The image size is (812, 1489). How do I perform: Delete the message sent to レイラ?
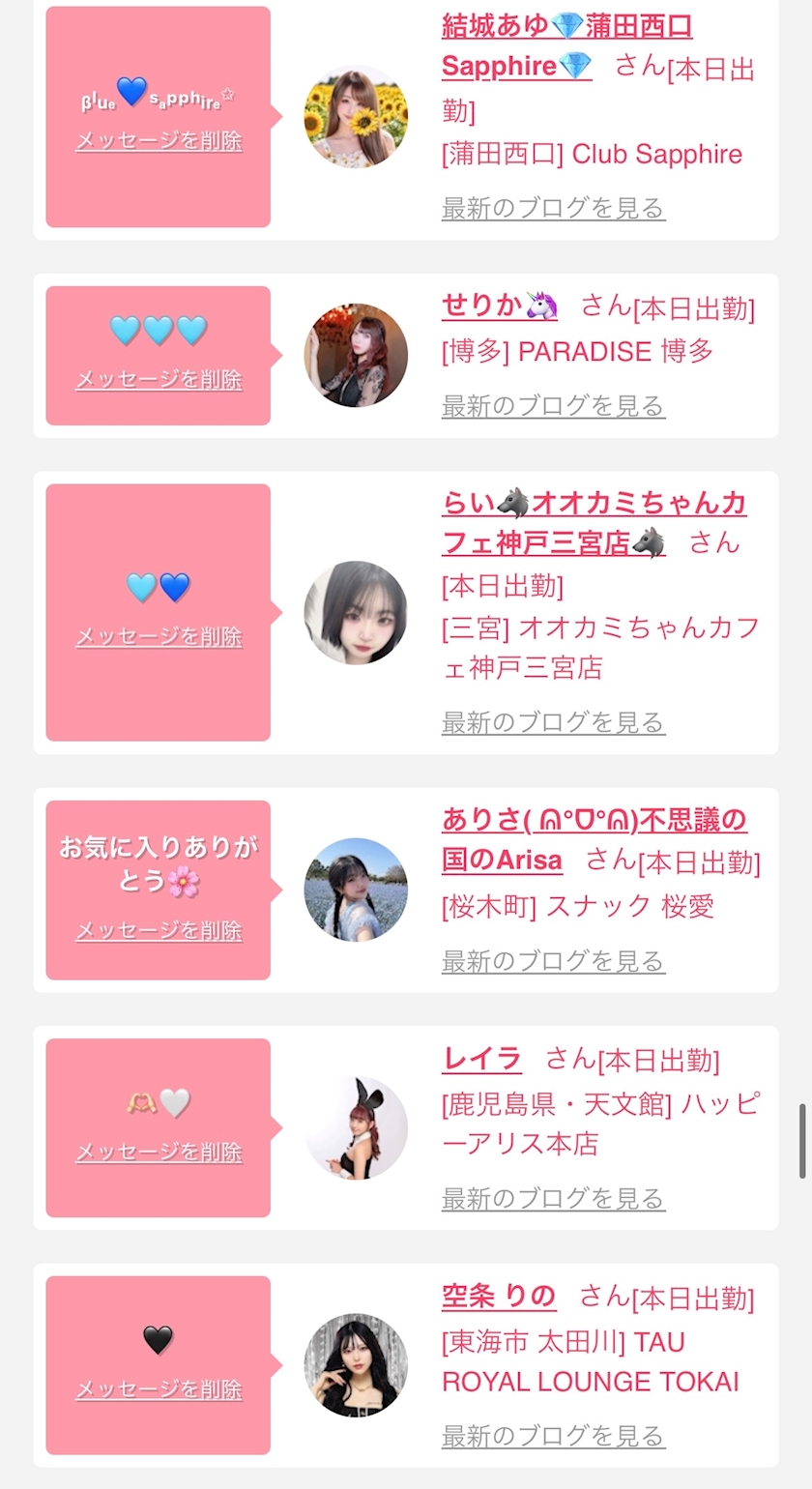click(159, 1153)
